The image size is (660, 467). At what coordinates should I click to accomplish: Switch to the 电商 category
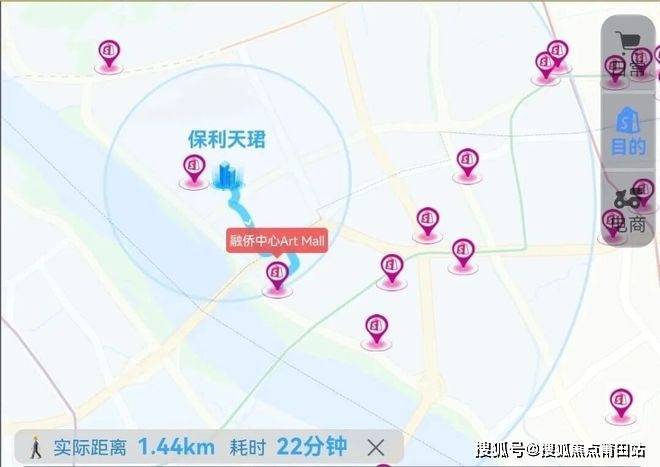tap(629, 208)
